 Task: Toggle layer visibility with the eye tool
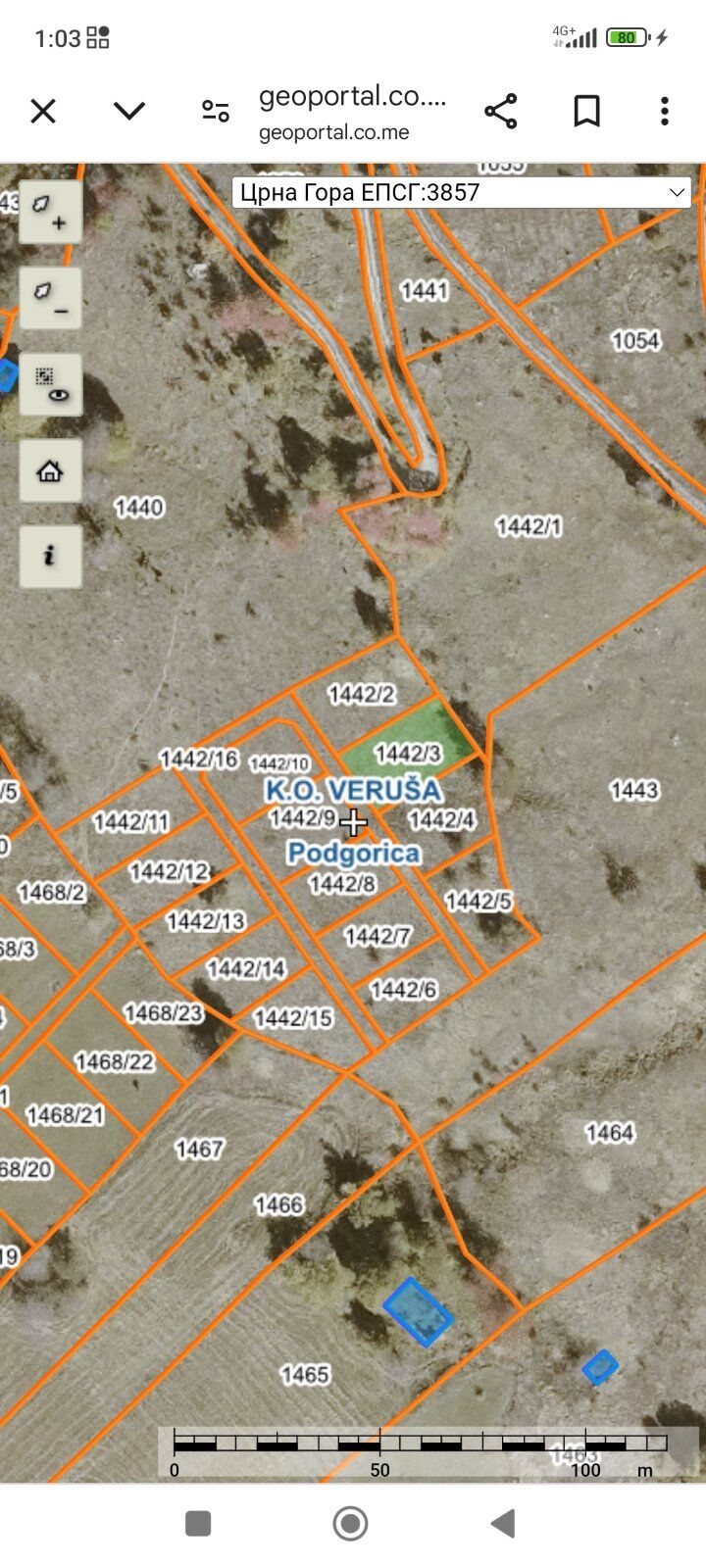click(50, 384)
